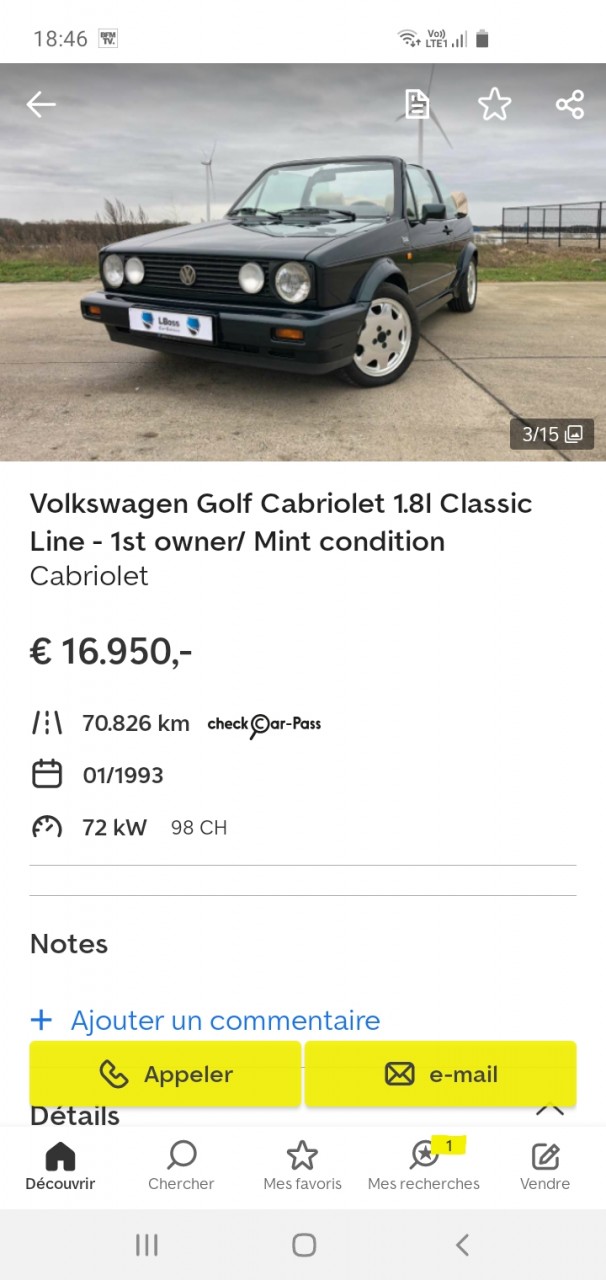
Task: Open the Mes favoris tab
Action: pos(302,1167)
